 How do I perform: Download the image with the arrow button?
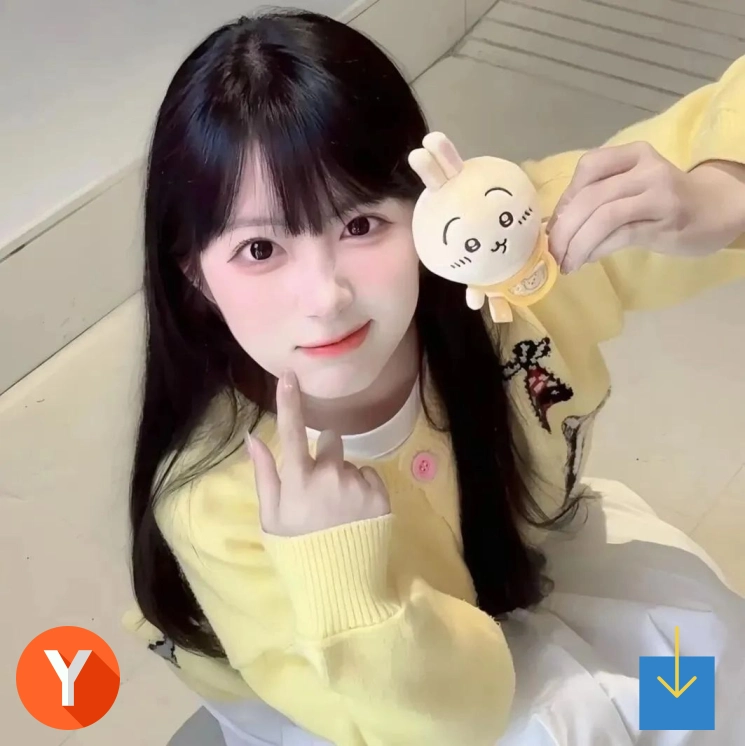[x=676, y=692]
